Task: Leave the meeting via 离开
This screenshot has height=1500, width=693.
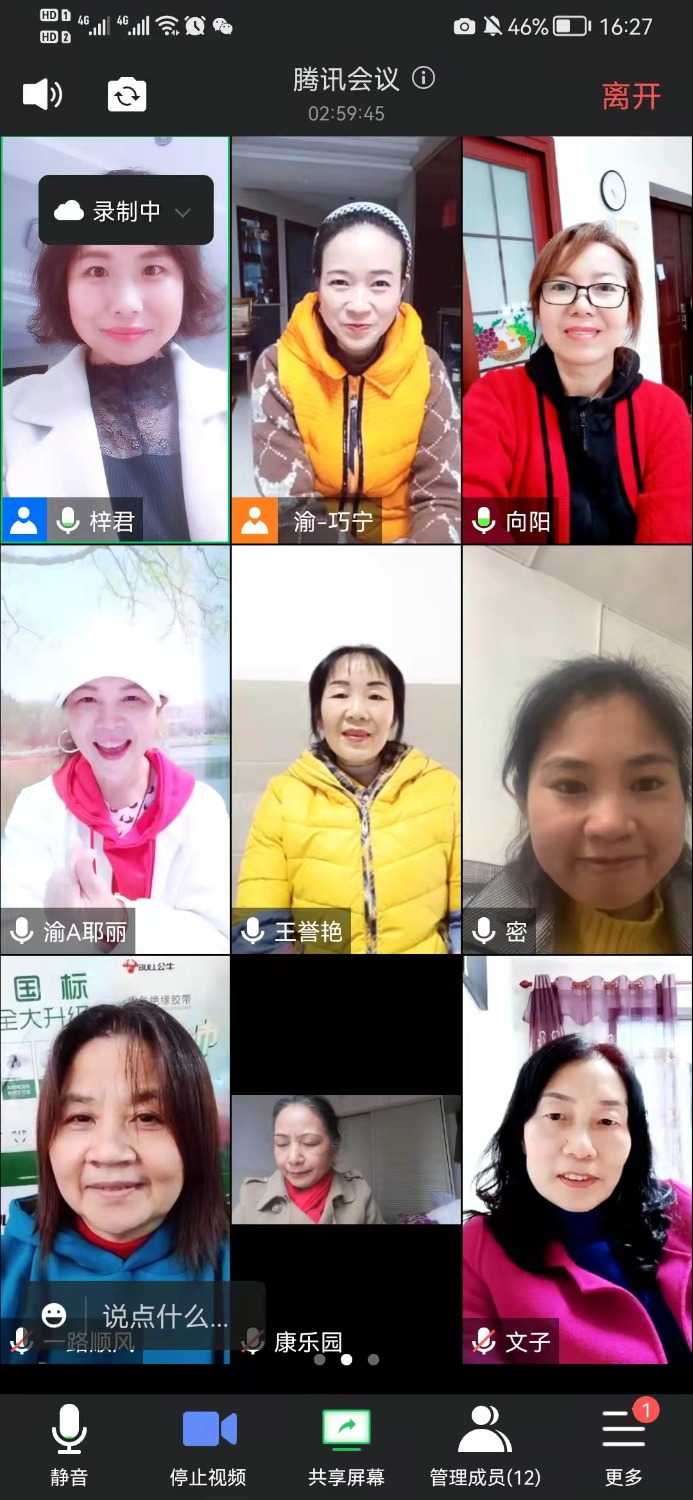Action: (631, 96)
